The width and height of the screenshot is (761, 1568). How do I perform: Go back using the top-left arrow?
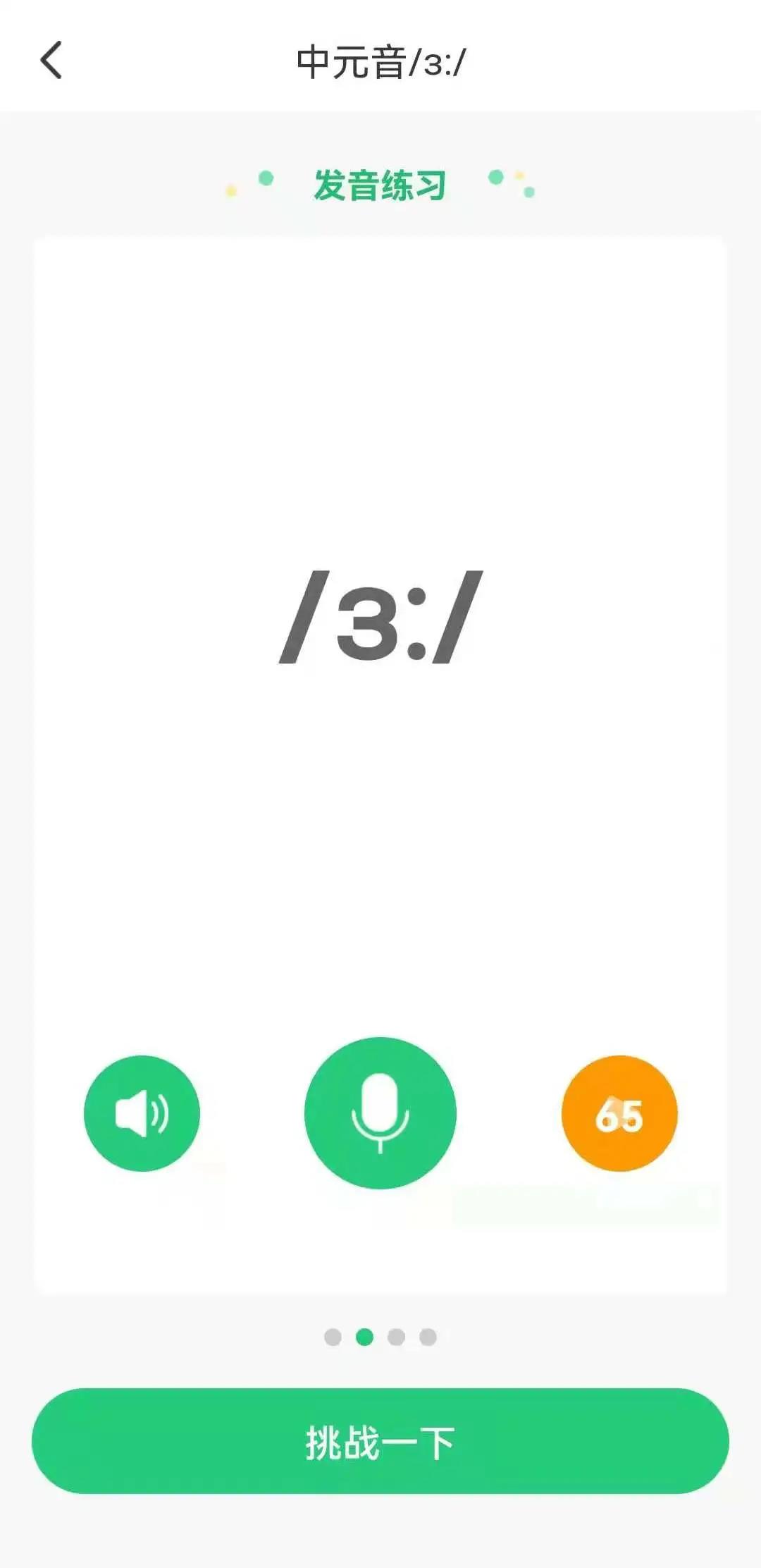(51, 61)
